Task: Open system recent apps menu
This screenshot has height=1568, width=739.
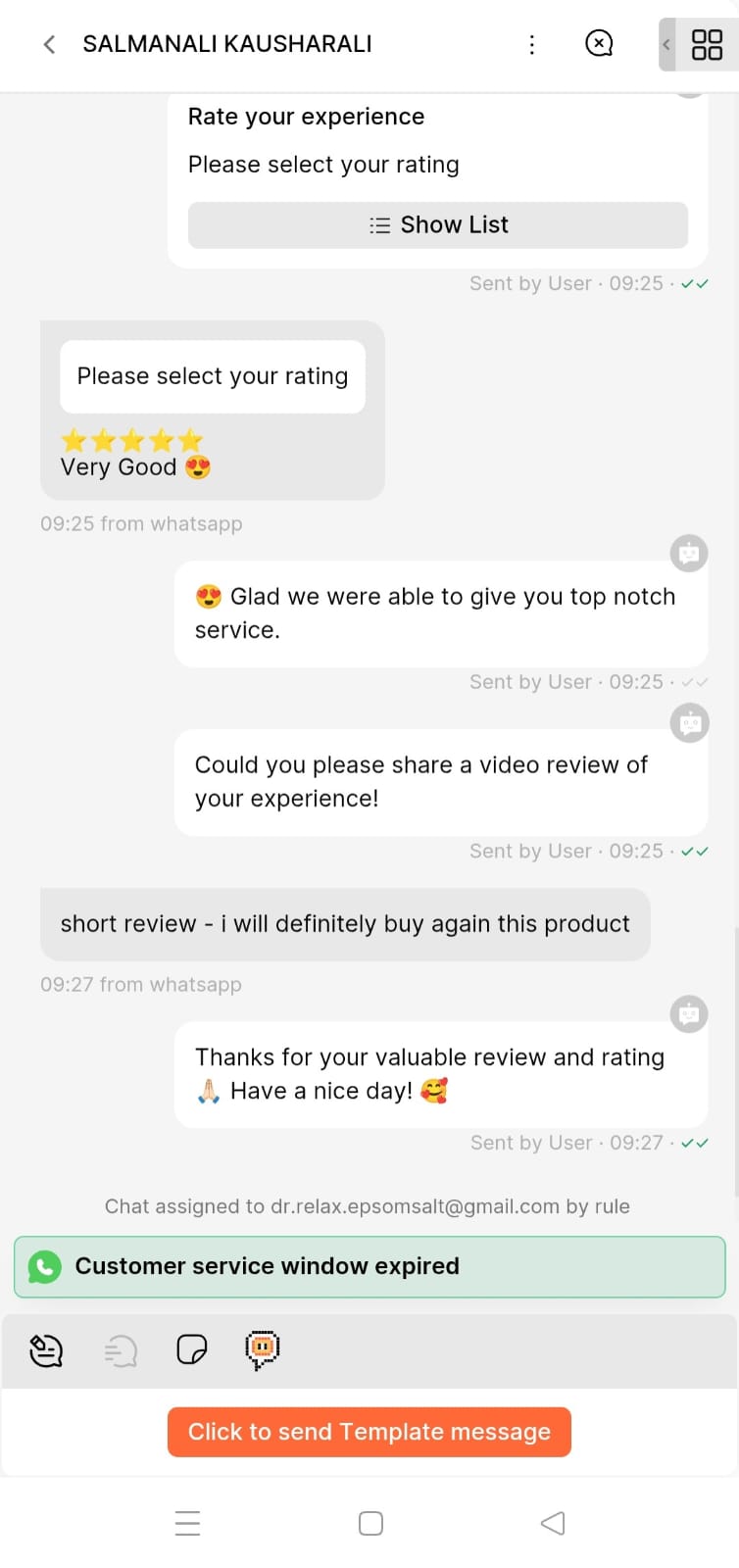Action: pos(187,1523)
